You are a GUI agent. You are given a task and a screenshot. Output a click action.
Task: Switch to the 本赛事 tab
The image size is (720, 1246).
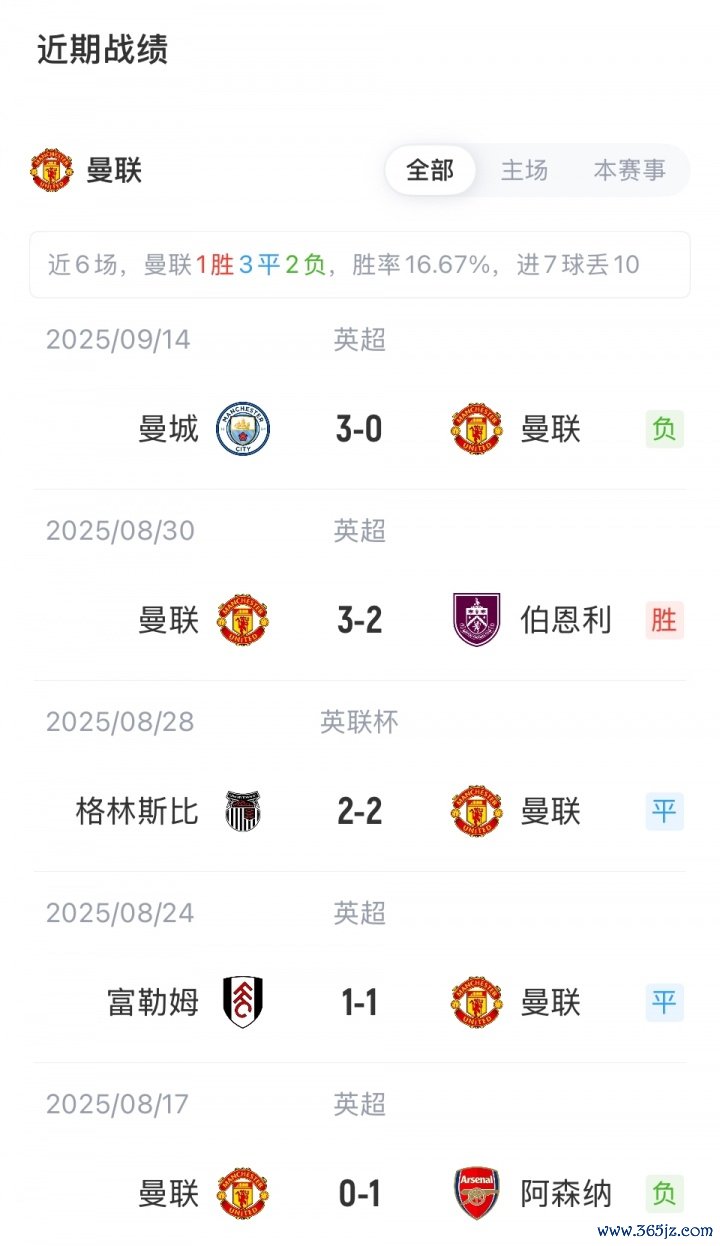630,171
